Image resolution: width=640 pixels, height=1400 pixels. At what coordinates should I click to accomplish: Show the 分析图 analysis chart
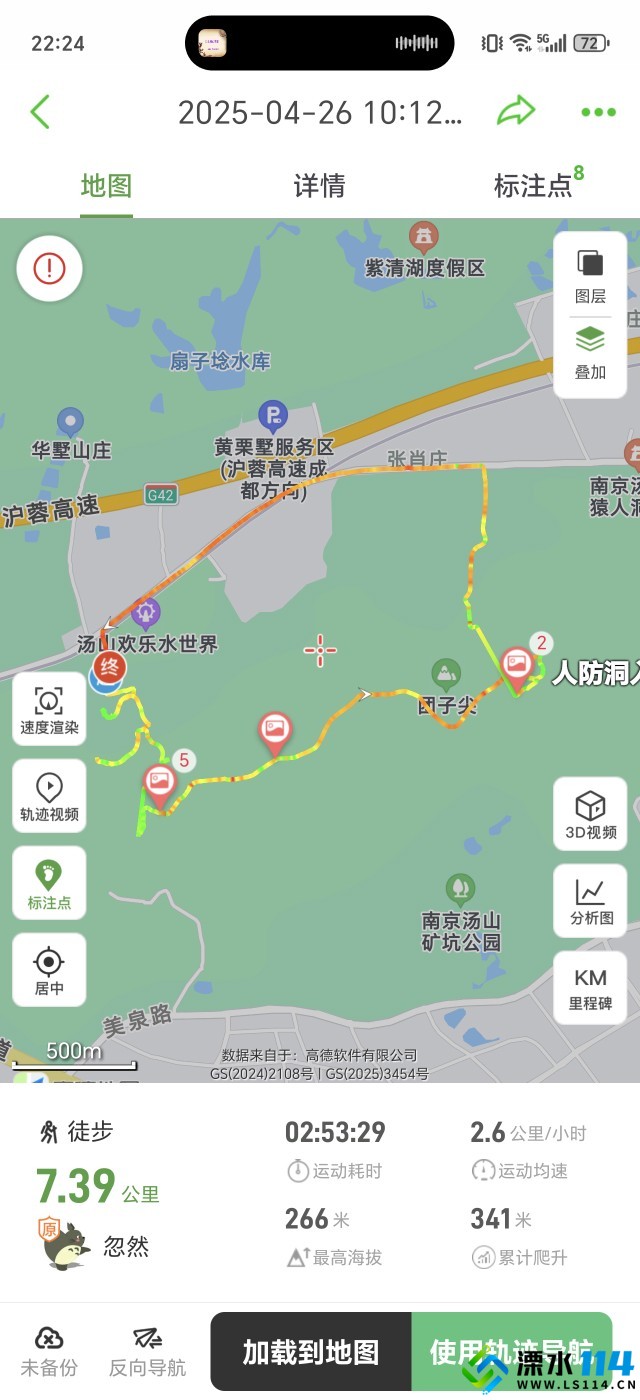point(590,901)
